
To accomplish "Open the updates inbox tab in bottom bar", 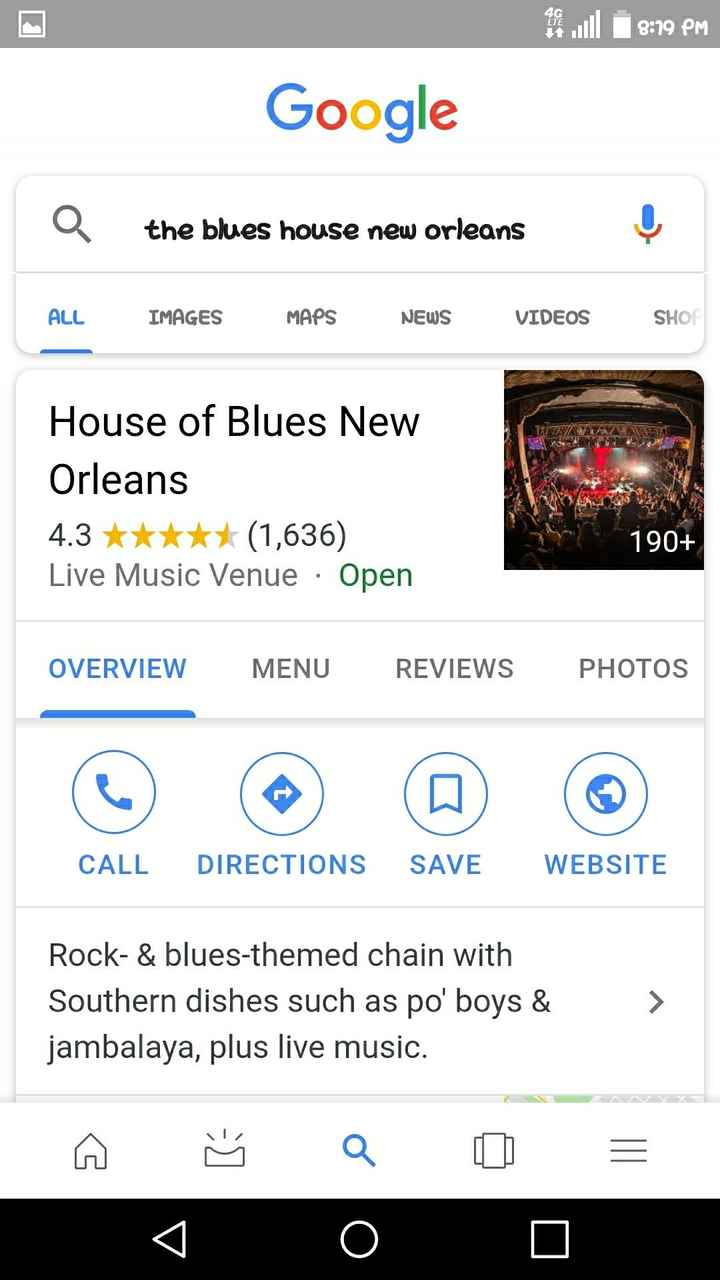I will (x=225, y=1151).
